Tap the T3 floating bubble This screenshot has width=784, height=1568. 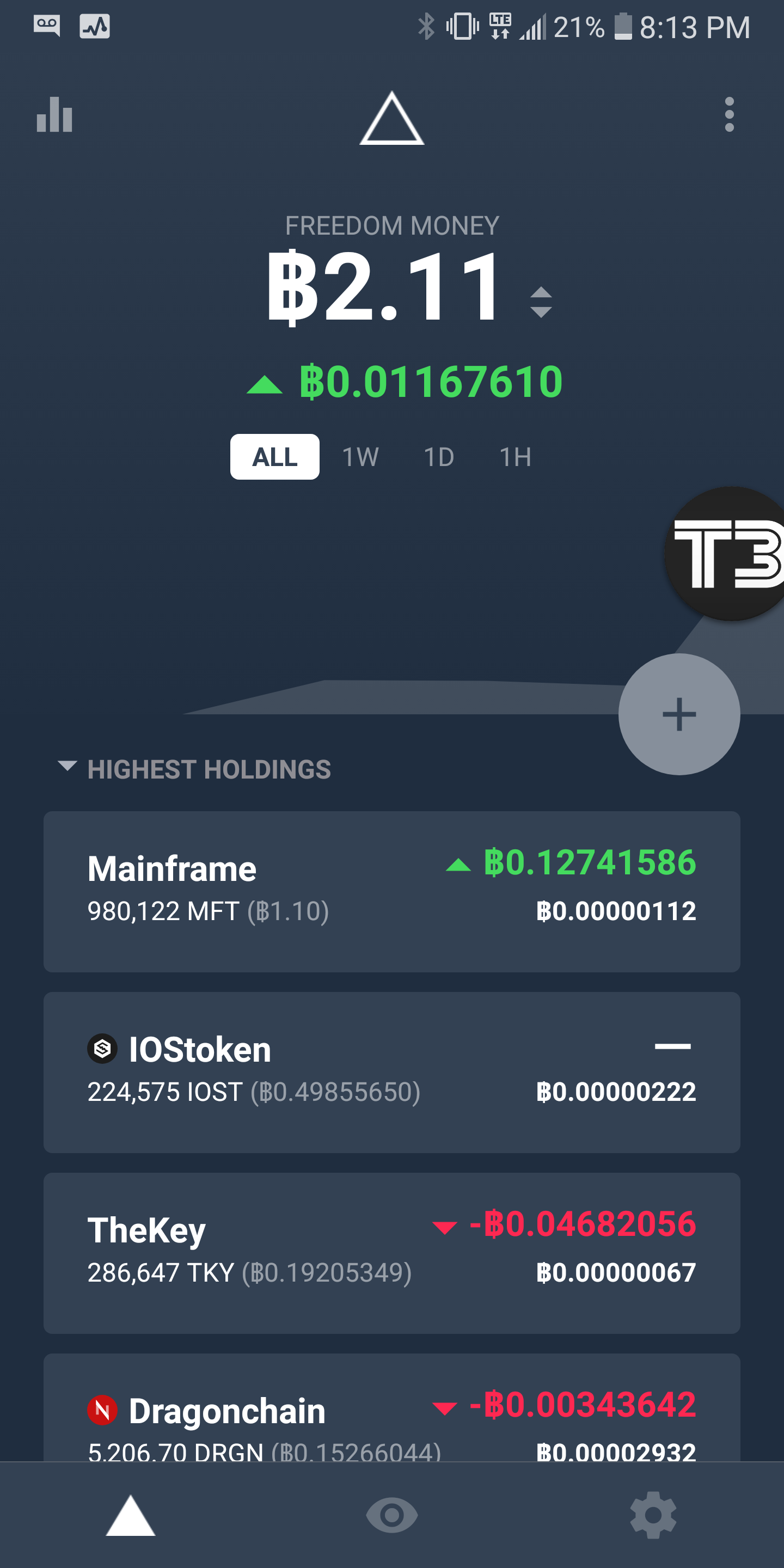tap(727, 554)
